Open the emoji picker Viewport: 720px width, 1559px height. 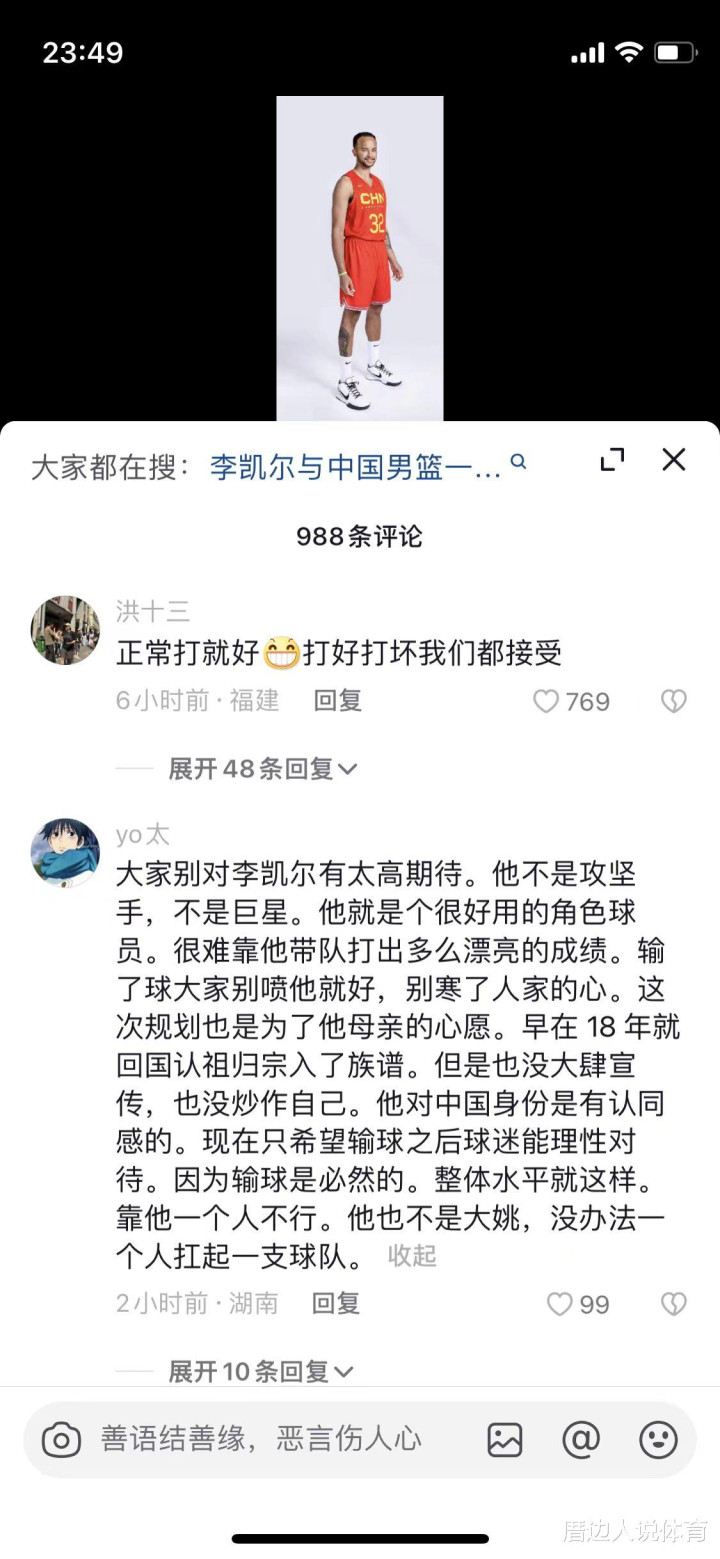658,1440
